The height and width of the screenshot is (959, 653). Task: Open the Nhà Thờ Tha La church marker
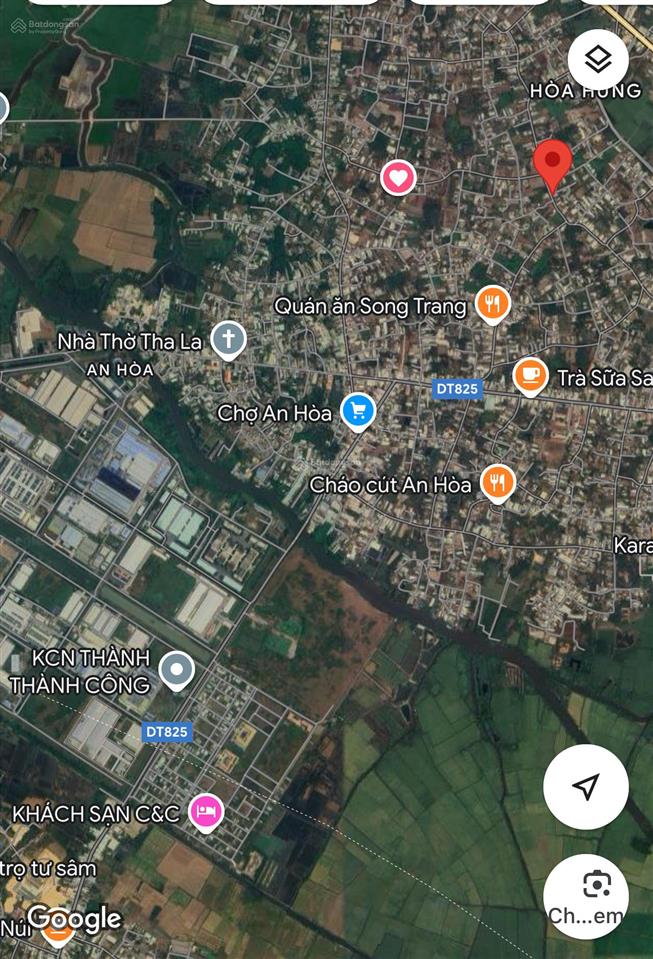pos(228,340)
